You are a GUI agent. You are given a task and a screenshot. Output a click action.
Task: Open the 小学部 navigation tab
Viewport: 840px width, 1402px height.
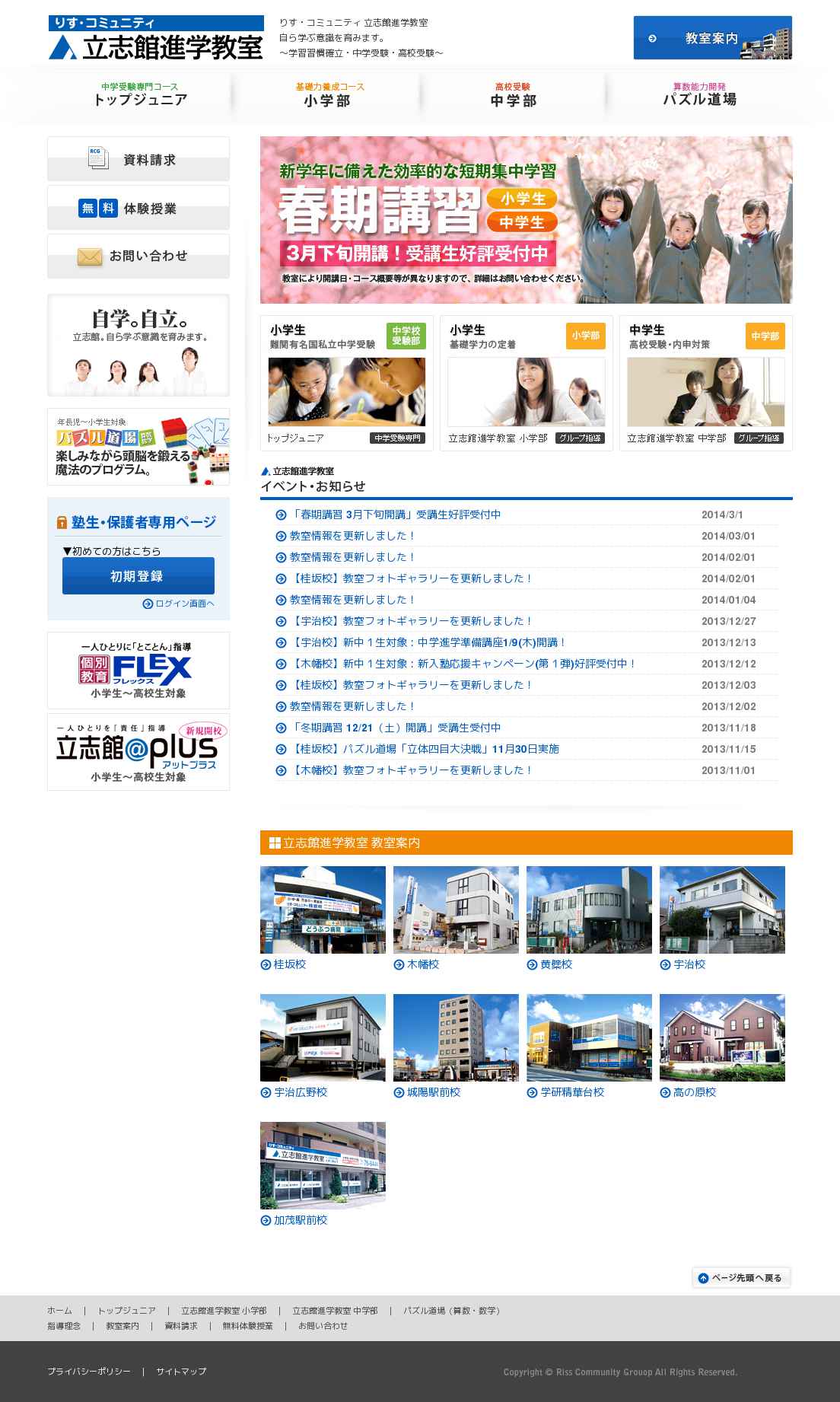click(x=327, y=95)
